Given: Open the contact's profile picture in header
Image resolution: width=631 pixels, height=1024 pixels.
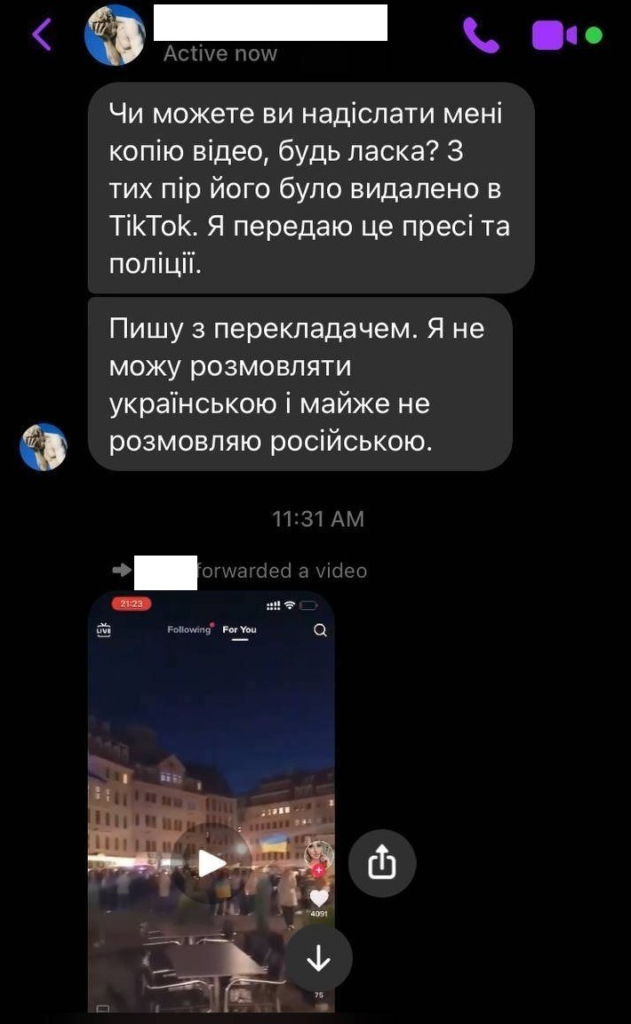Looking at the screenshot, I should 115,35.
